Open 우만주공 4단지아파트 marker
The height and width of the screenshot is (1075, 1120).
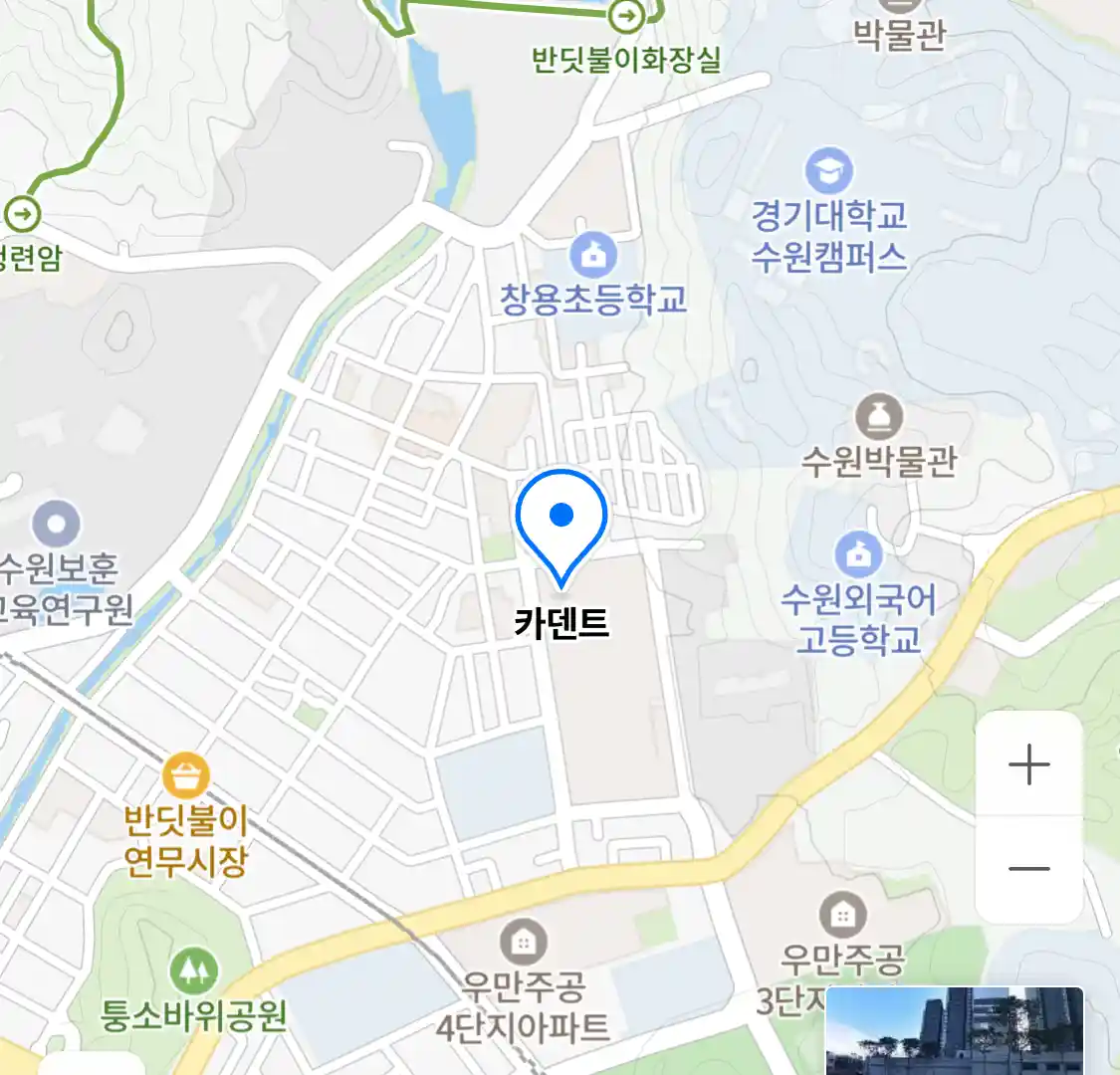click(x=523, y=941)
